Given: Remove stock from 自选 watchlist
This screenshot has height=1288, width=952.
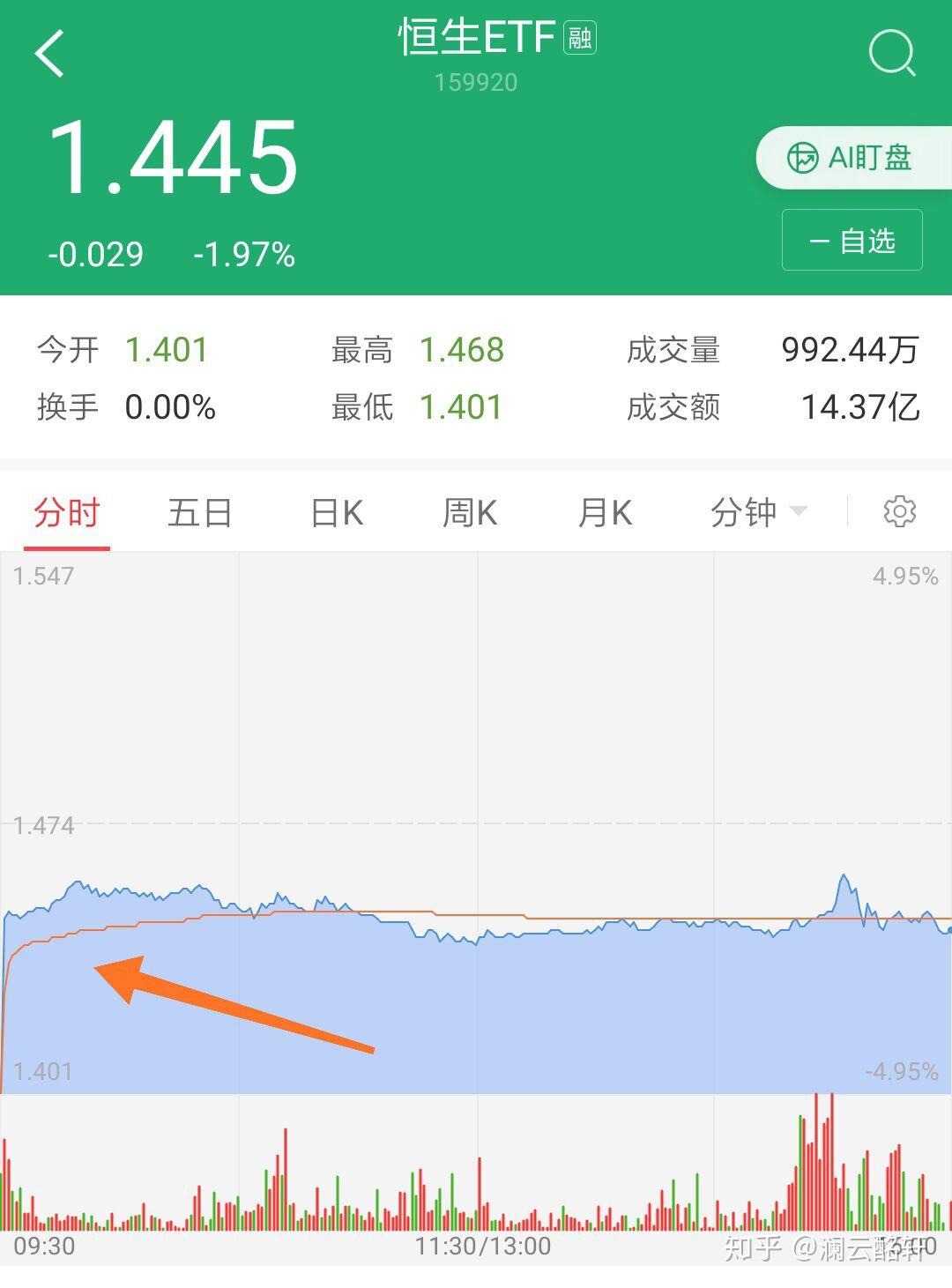Looking at the screenshot, I should 852,240.
